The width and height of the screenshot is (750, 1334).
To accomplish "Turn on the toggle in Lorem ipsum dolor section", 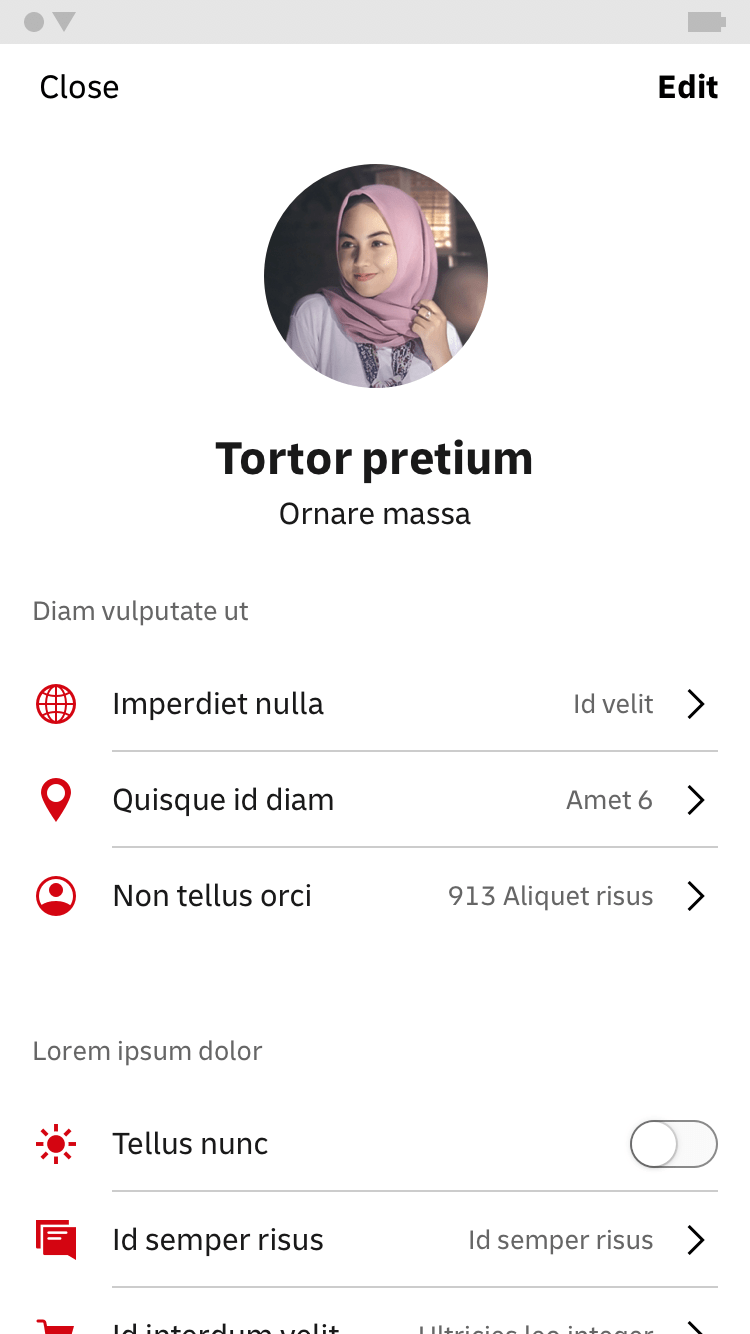I will click(673, 1143).
